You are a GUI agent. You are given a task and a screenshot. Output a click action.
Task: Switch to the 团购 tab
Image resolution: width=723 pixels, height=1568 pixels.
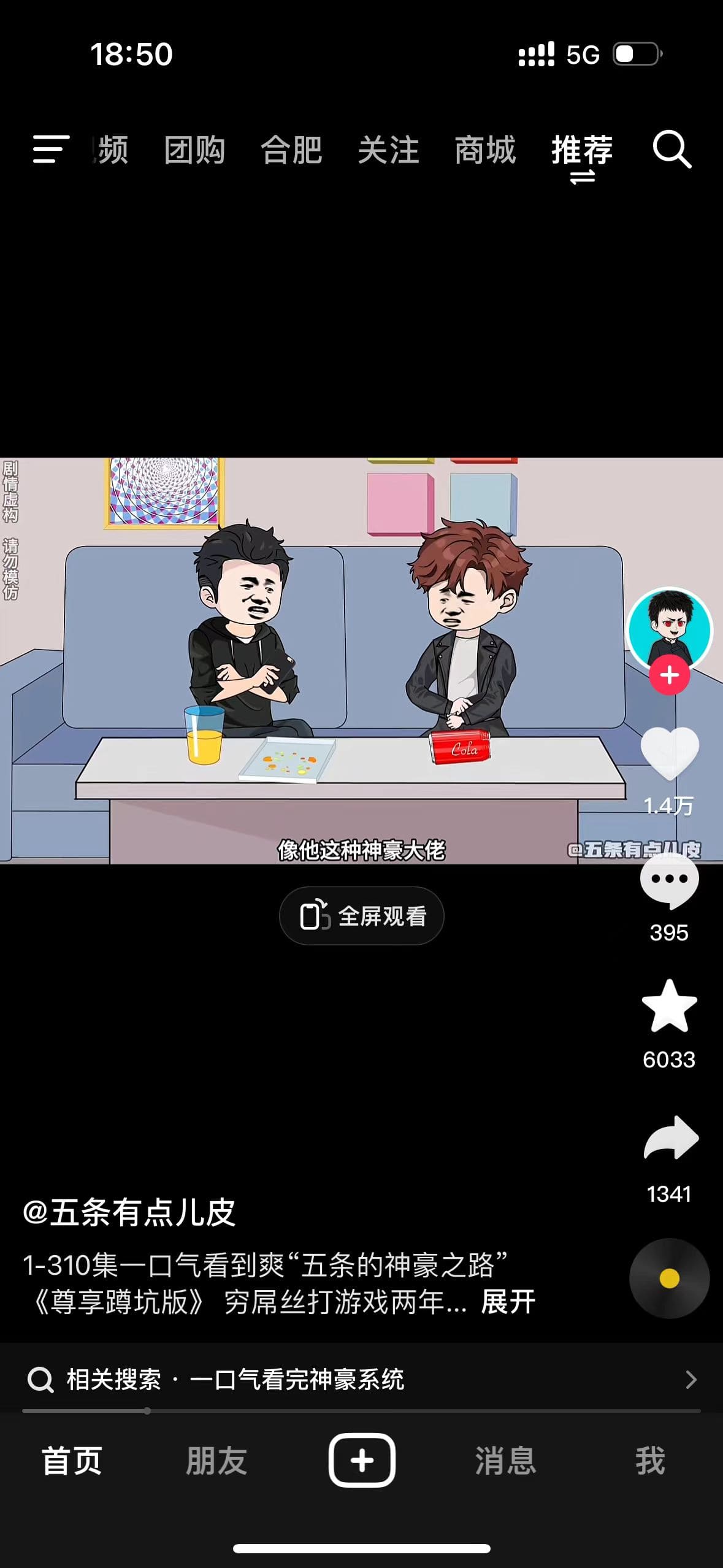coord(194,150)
